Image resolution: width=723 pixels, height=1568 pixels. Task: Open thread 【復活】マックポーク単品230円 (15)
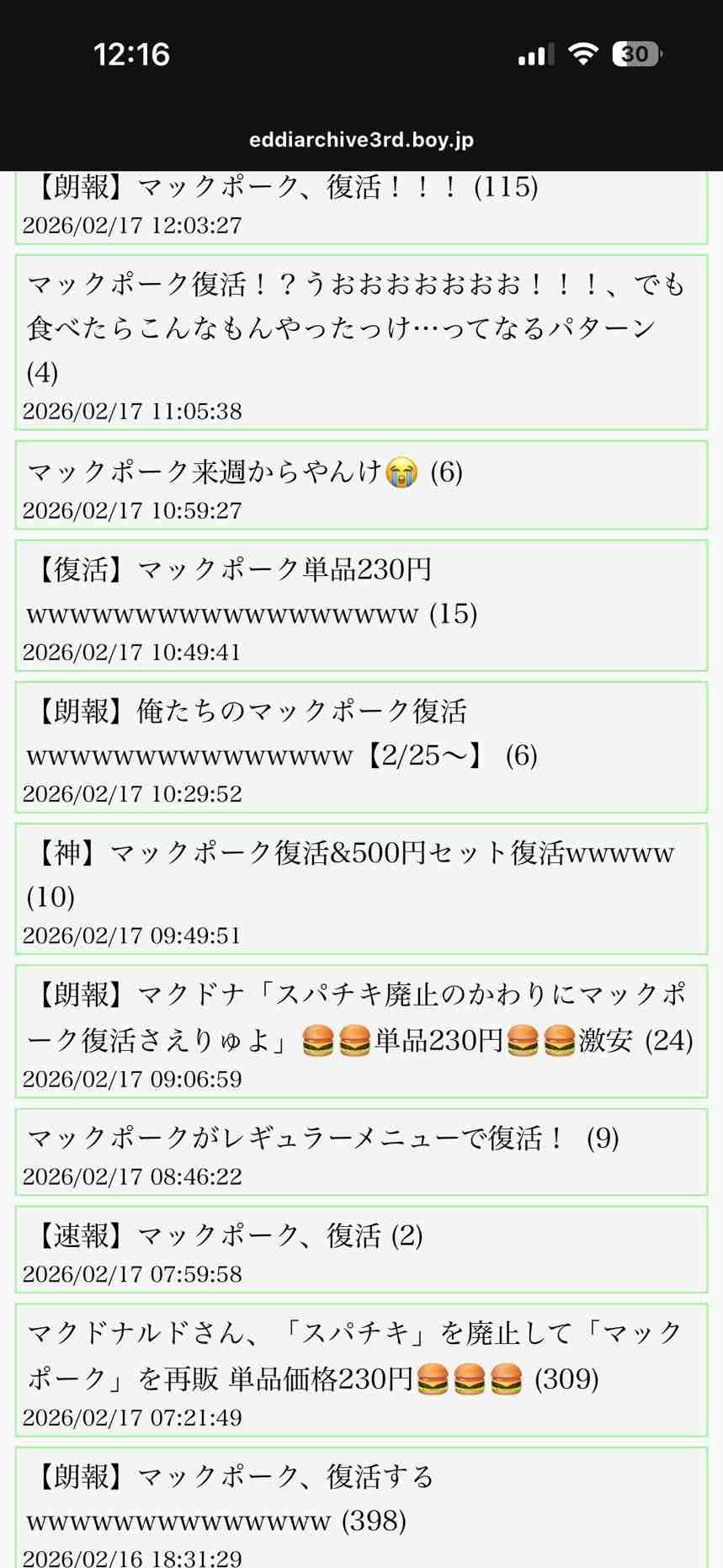[252, 592]
